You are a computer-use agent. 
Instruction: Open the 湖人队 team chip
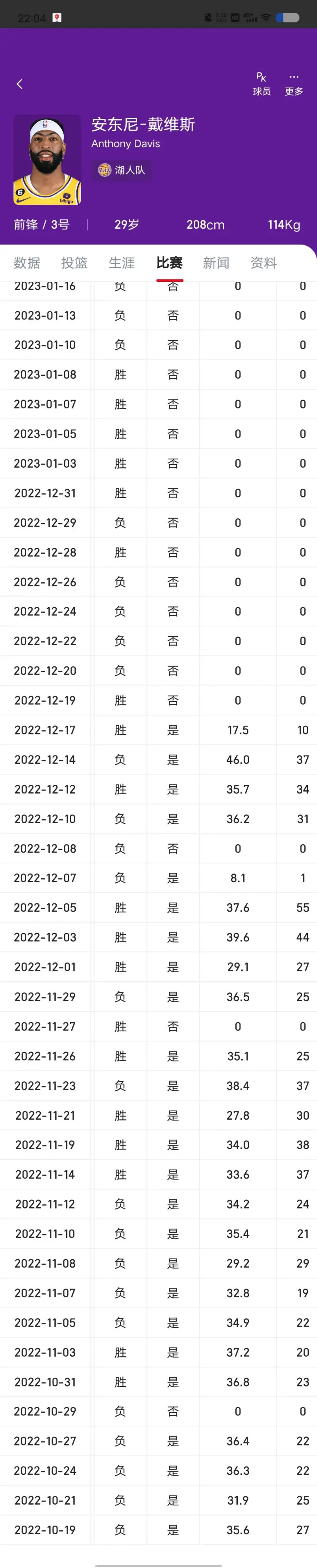point(122,170)
